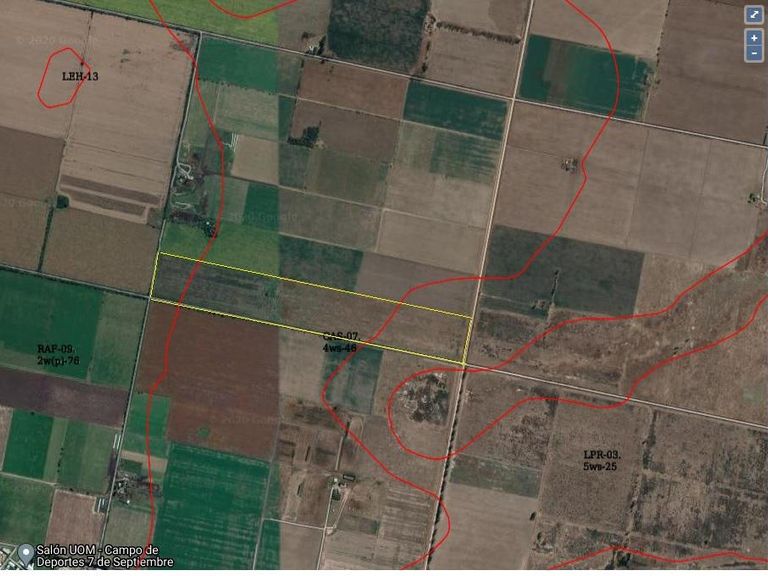Toggle fullscreen map view

754,15
